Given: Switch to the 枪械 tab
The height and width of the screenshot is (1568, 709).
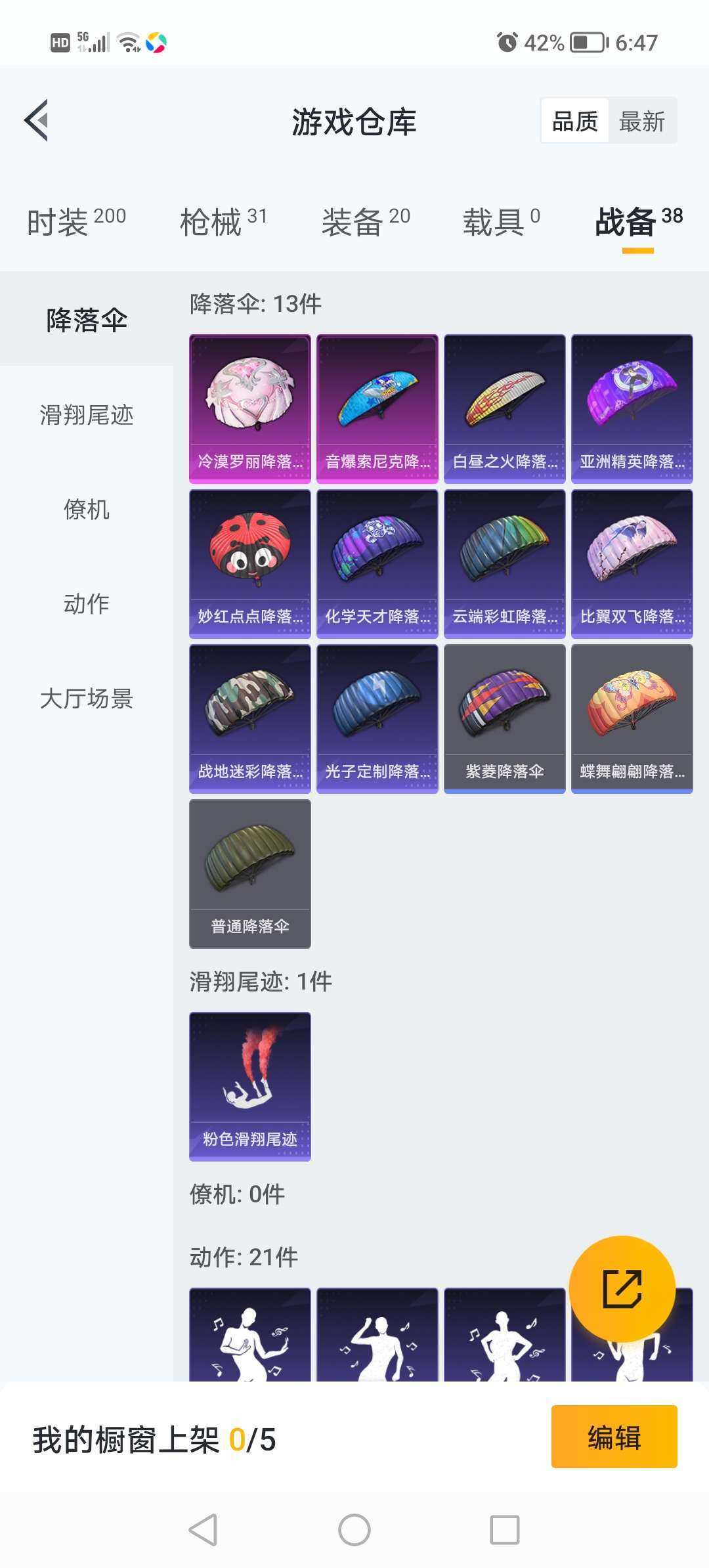Looking at the screenshot, I should point(224,222).
